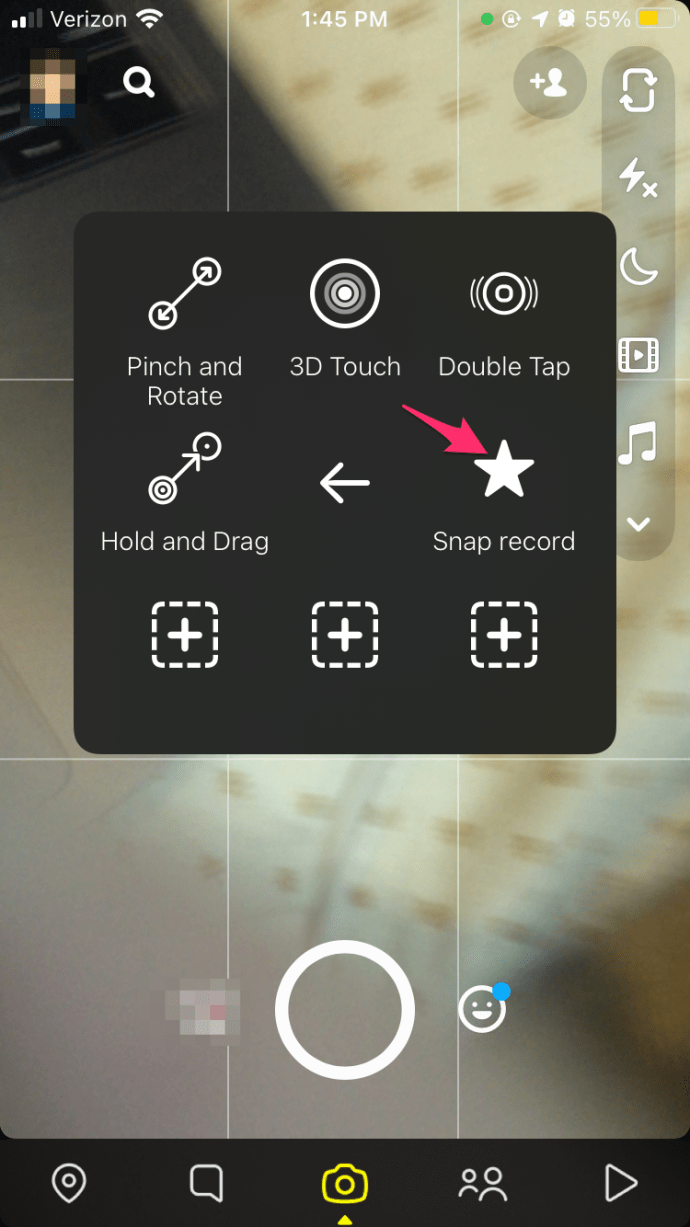The height and width of the screenshot is (1227, 690).
Task: Tap the shutter capture button
Action: tap(345, 1010)
